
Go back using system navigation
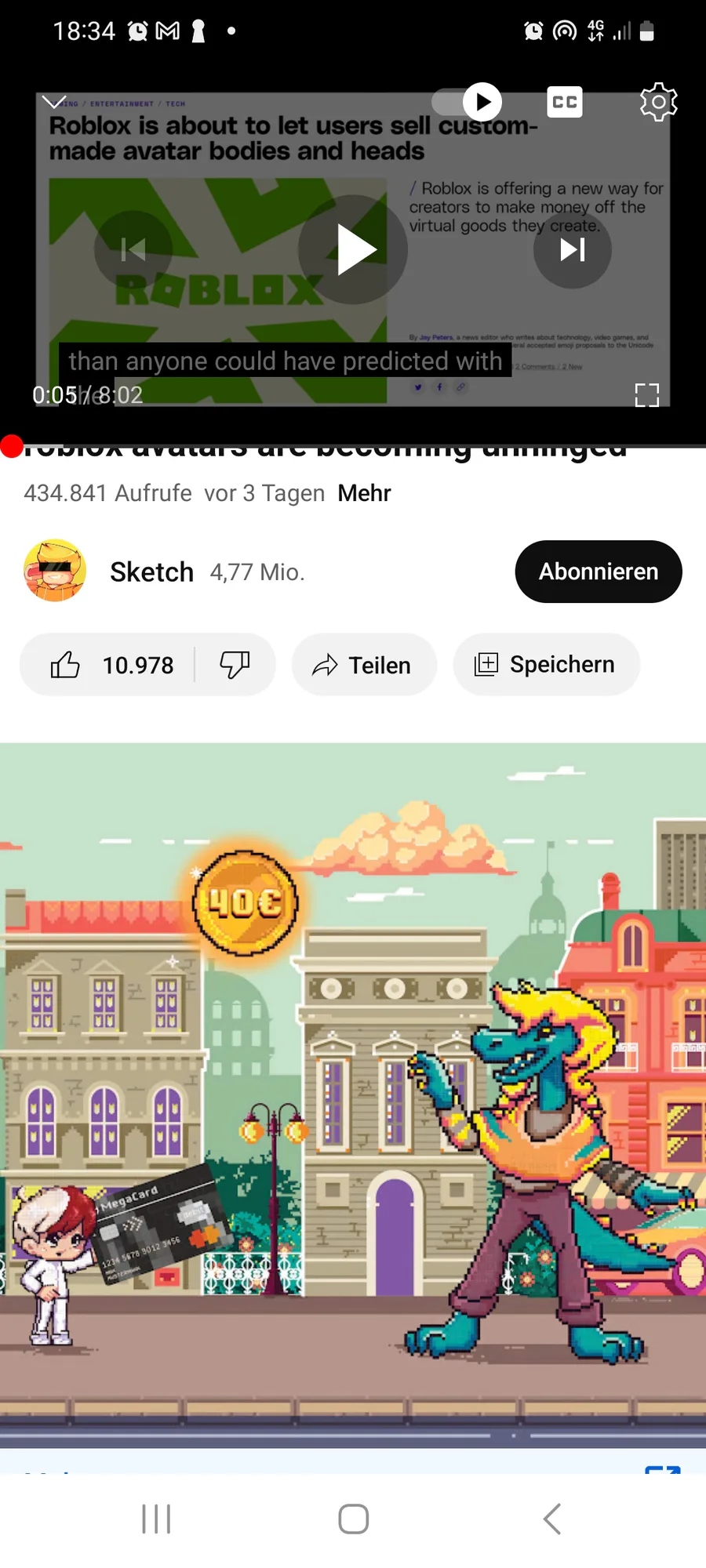[x=552, y=1519]
